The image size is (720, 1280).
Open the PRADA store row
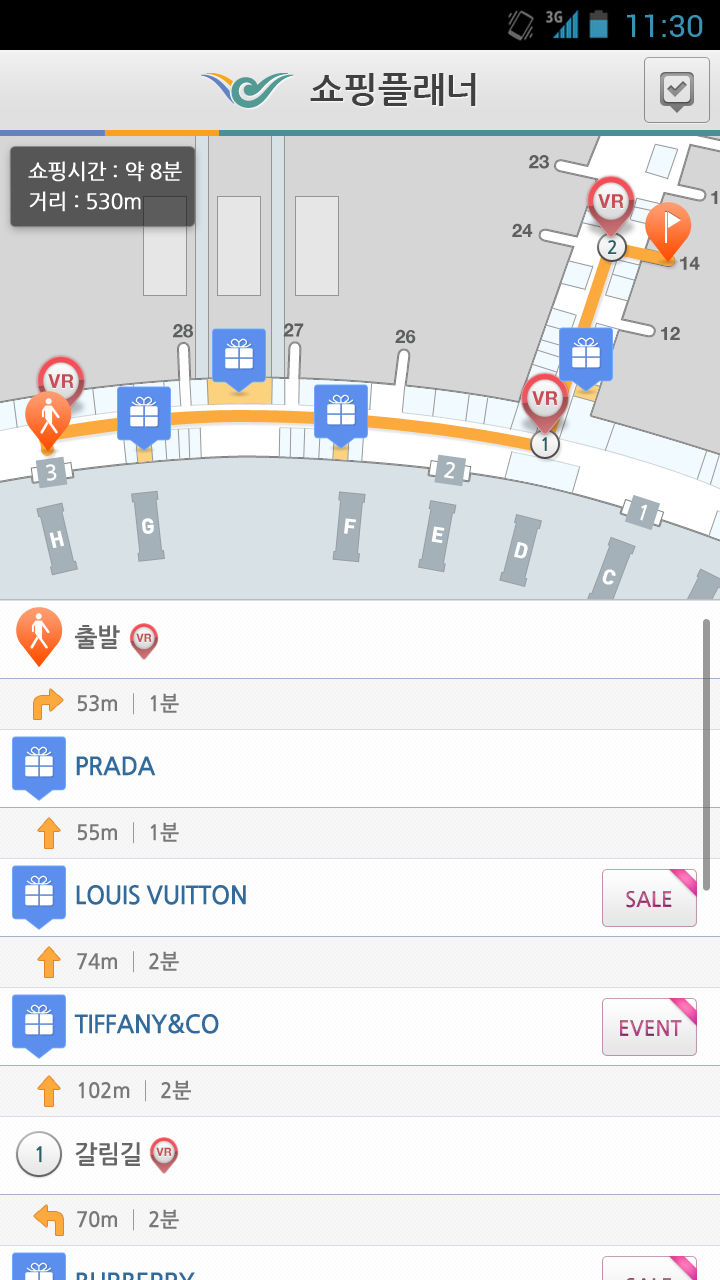point(360,768)
